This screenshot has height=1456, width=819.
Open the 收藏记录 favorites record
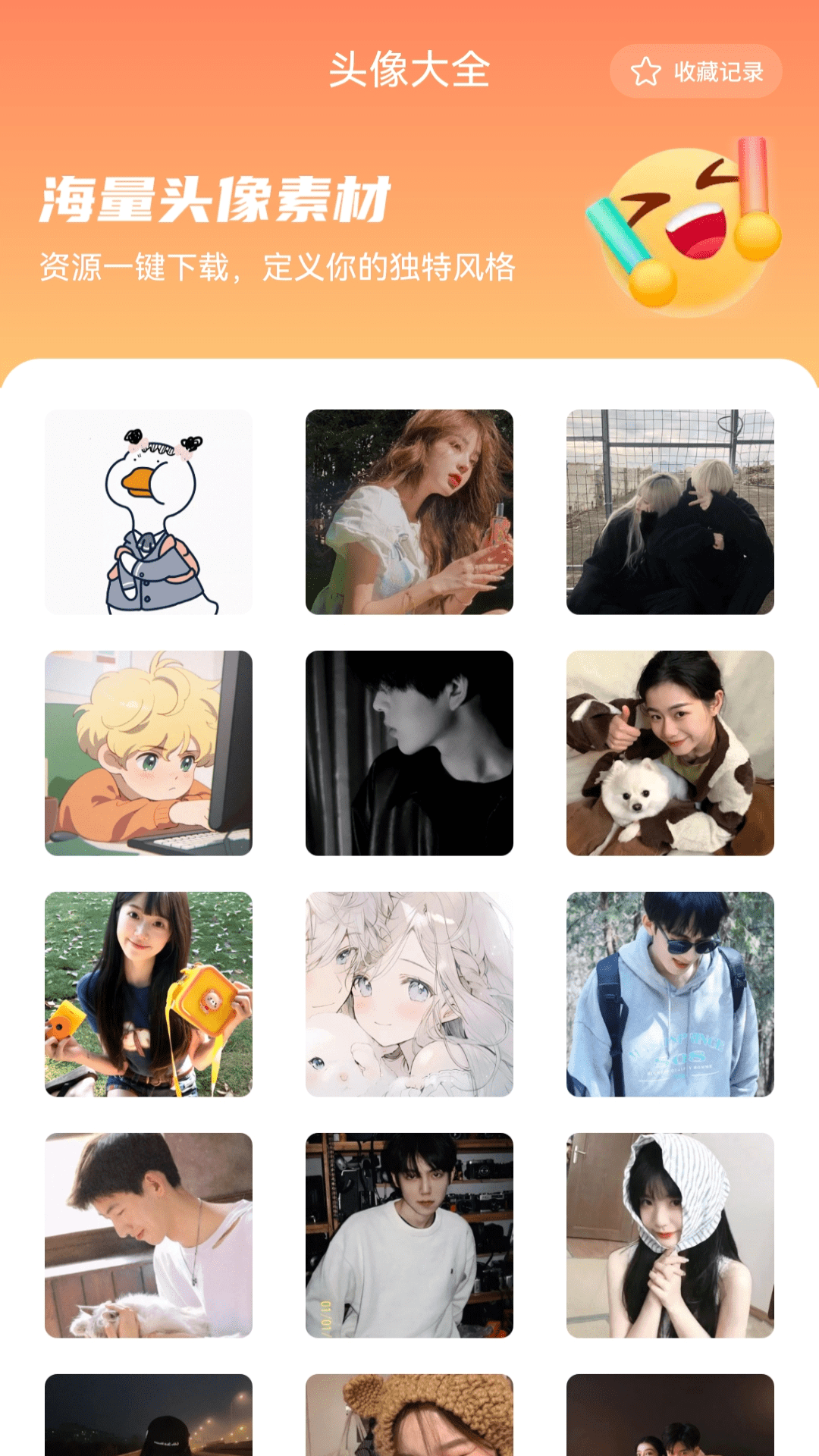tap(695, 72)
